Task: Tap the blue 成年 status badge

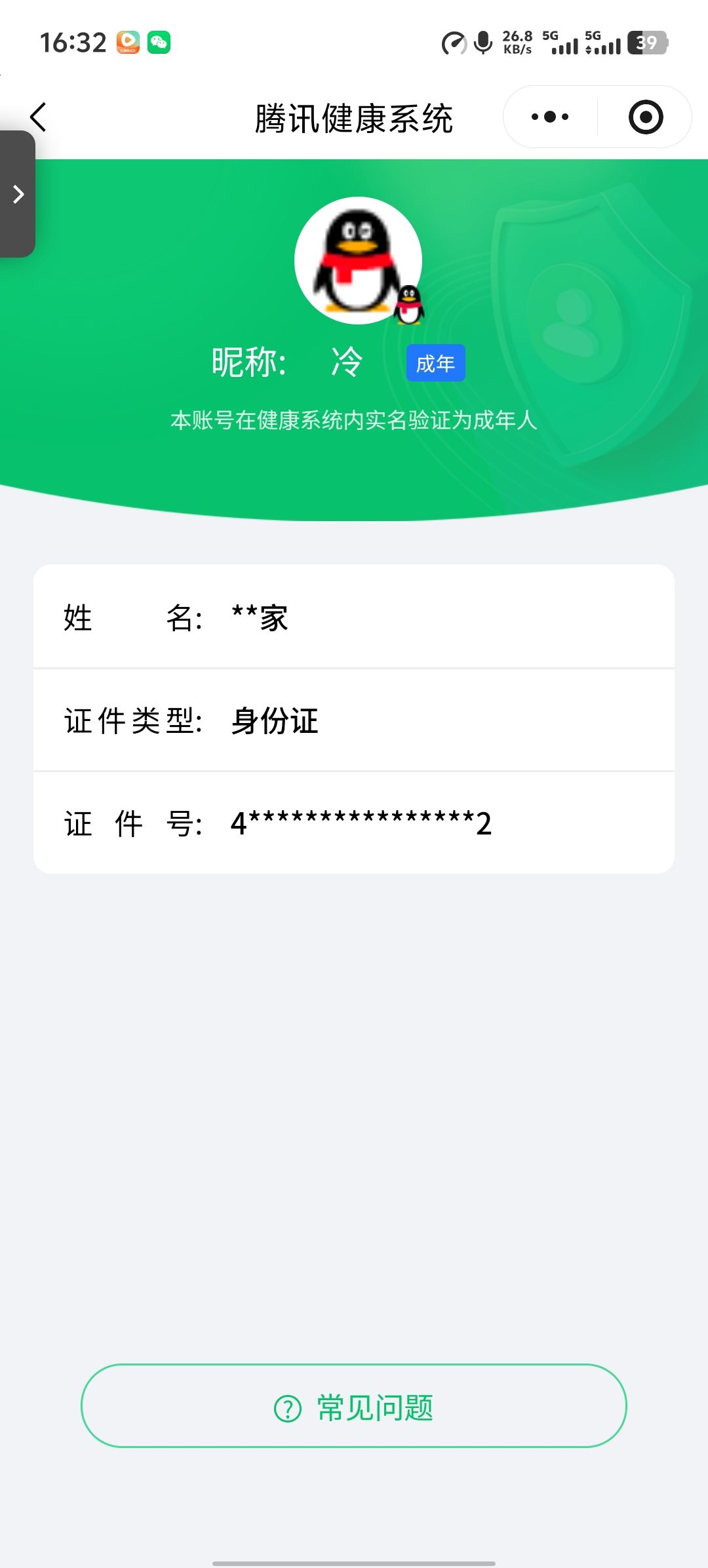Action: point(435,362)
